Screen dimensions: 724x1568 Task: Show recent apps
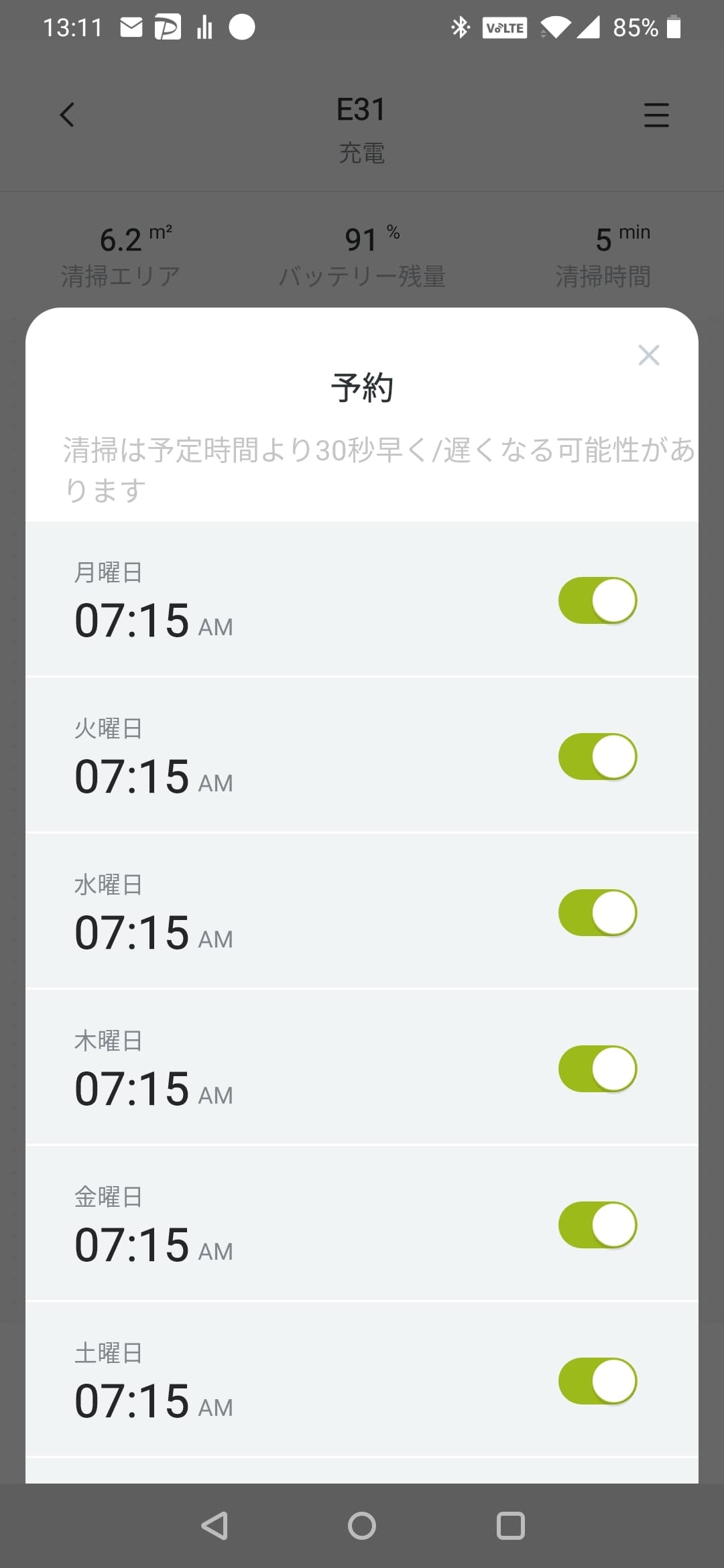pos(510,1526)
